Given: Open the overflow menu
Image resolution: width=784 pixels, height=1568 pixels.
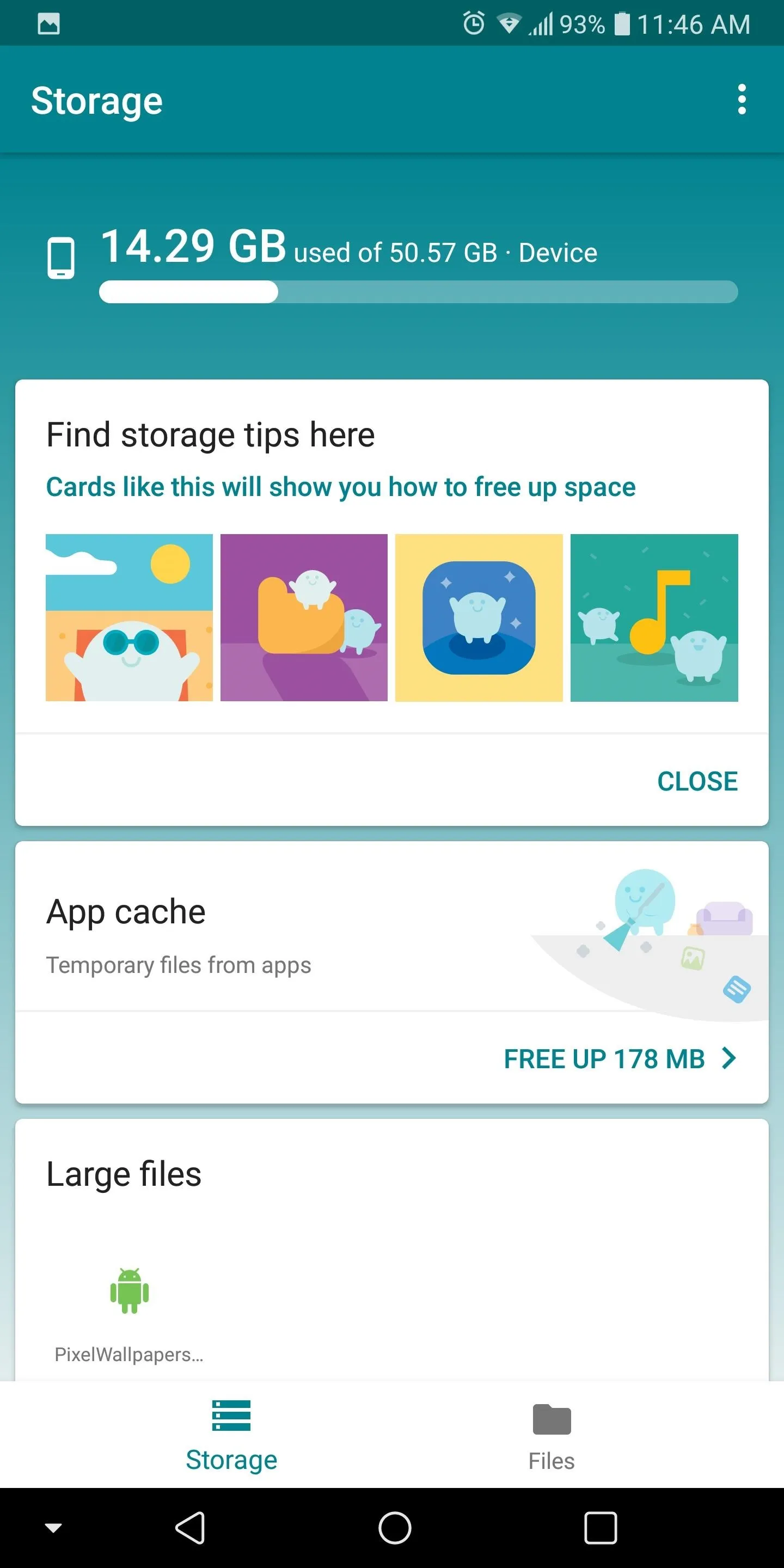Looking at the screenshot, I should [x=742, y=99].
